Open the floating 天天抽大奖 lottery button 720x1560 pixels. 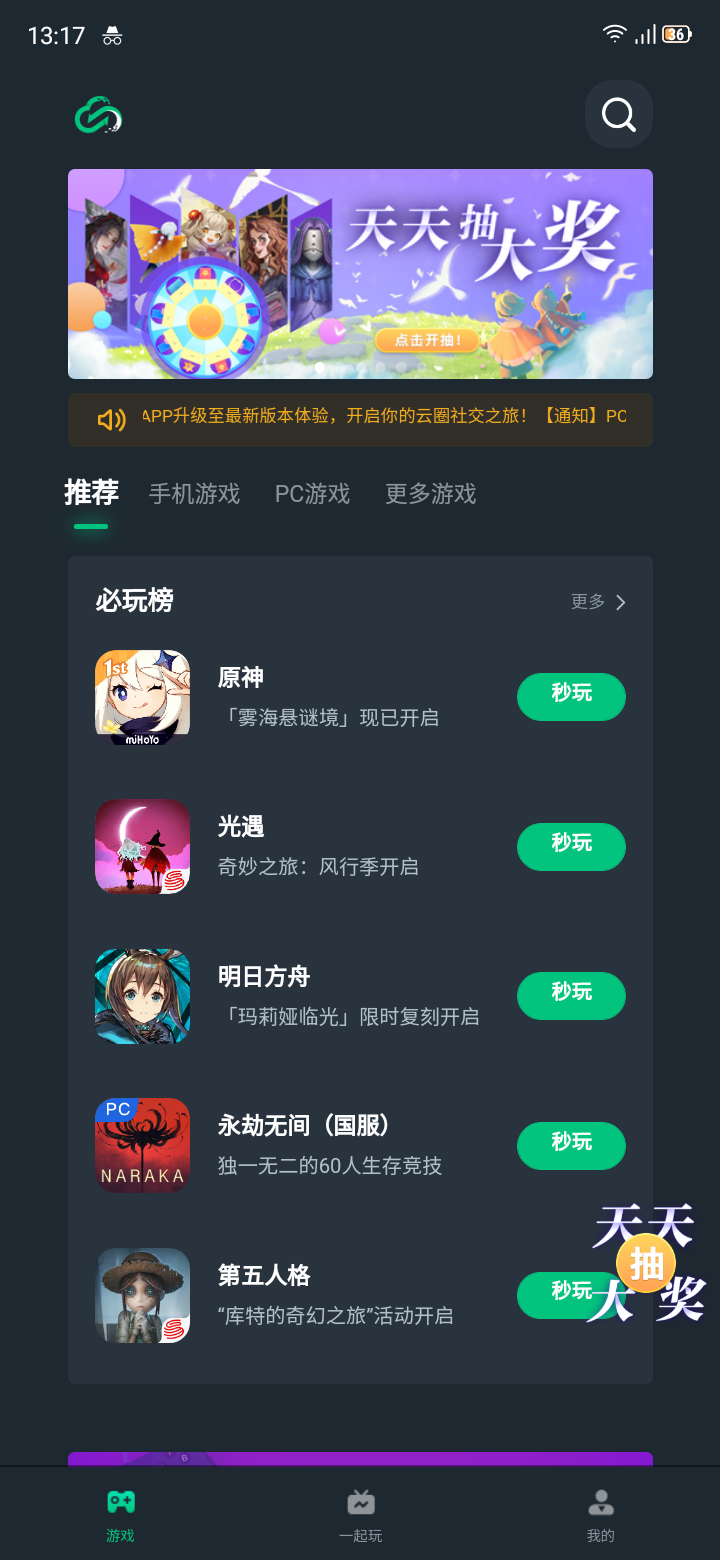[647, 1264]
